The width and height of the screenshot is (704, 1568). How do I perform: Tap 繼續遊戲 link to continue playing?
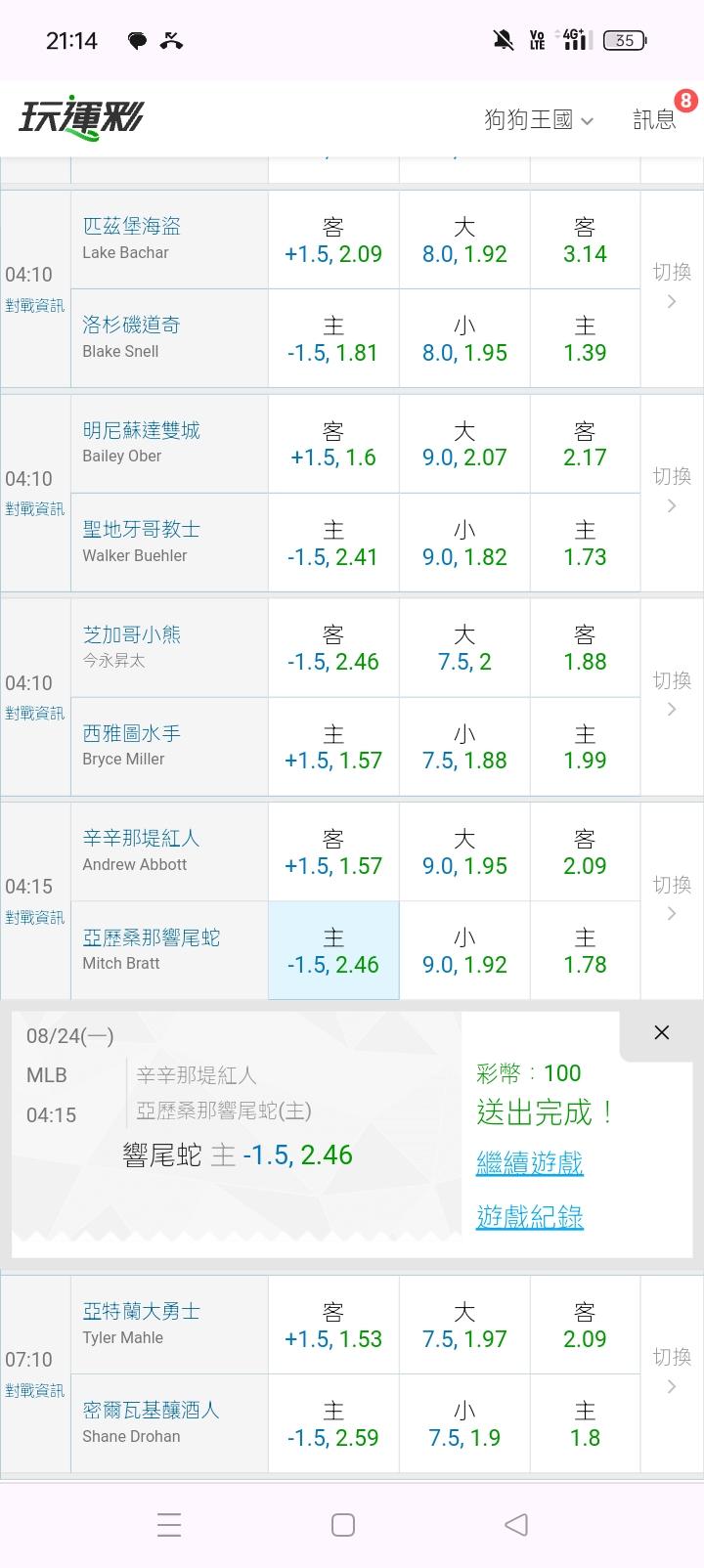(530, 1162)
